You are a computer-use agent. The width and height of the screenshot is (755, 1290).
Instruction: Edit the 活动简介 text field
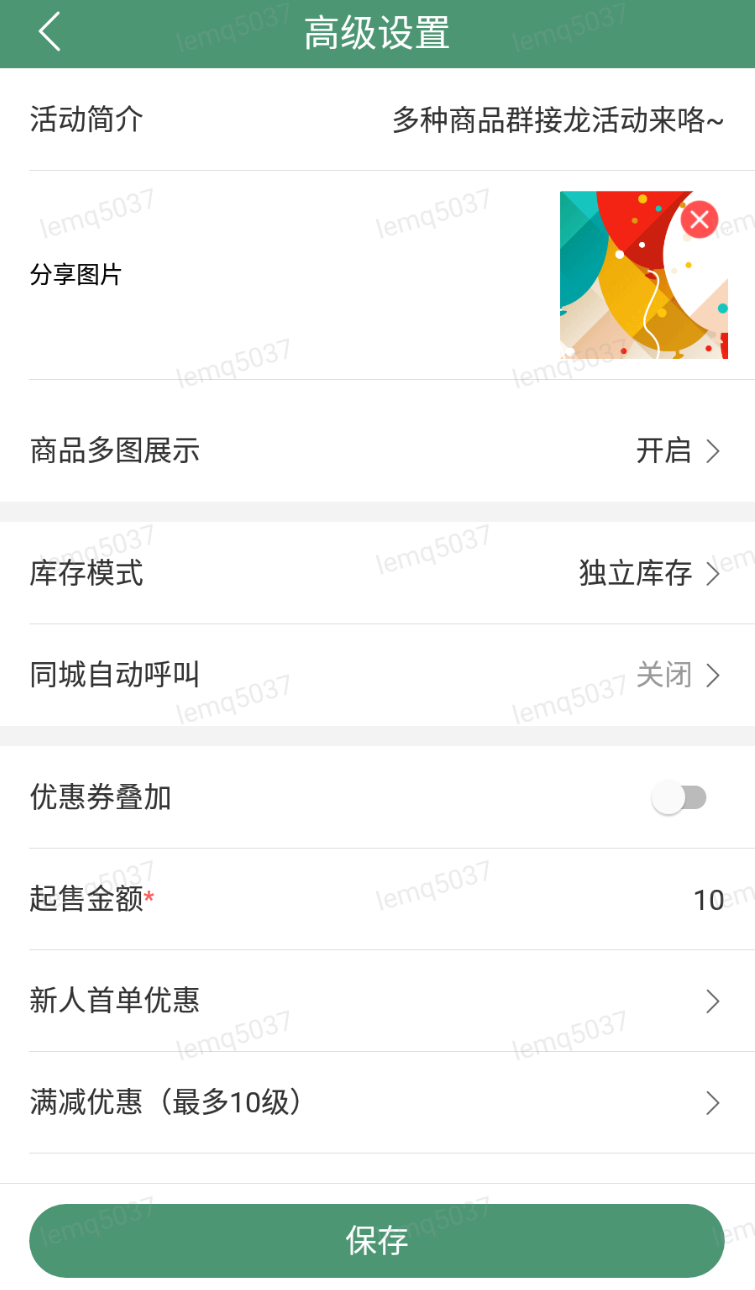point(556,120)
